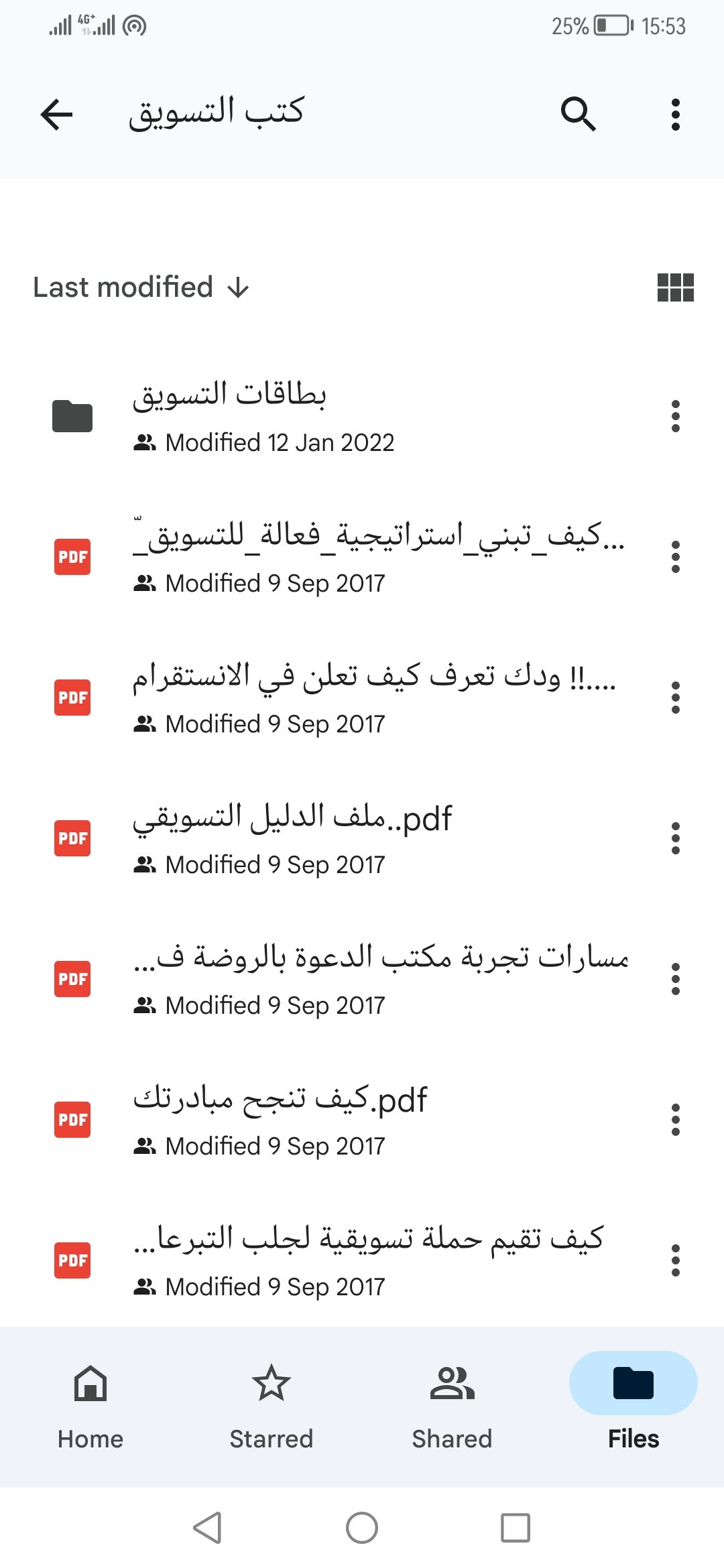Go back from the كتب التسويق folder
This screenshot has height=1568, width=724.
[x=56, y=114]
